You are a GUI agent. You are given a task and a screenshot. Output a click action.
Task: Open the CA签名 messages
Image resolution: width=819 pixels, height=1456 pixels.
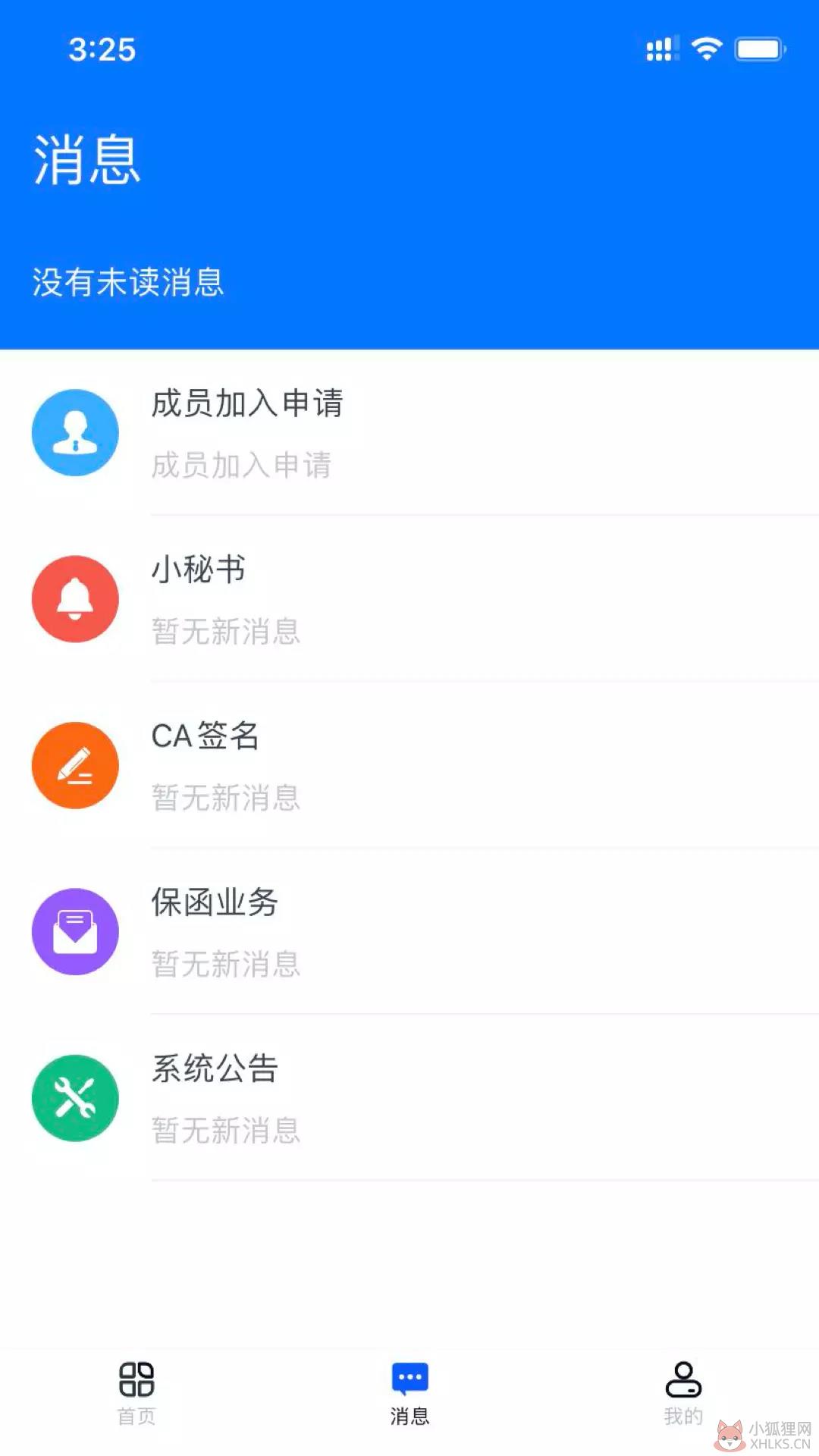[x=409, y=765]
